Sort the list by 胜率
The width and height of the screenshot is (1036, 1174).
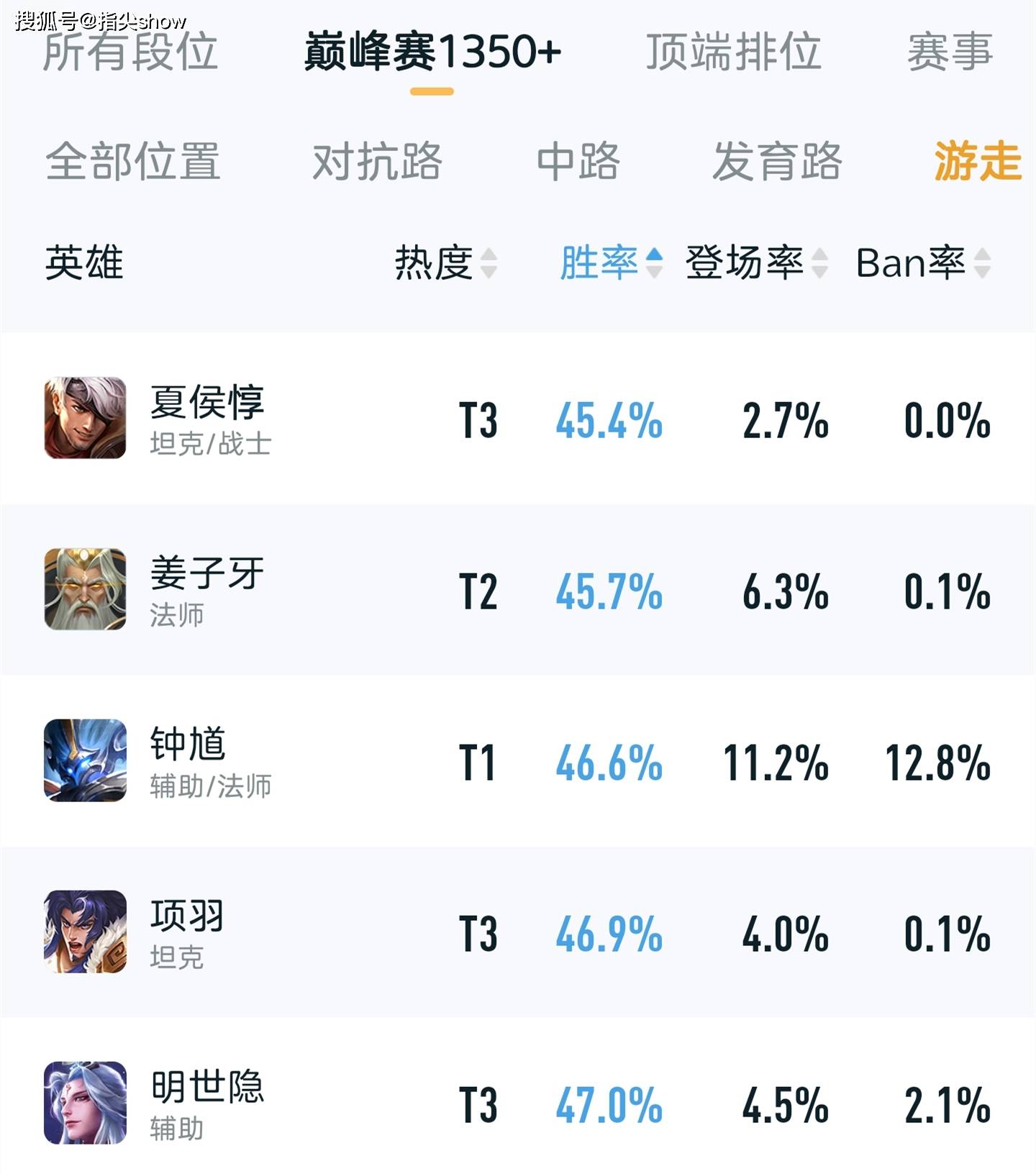610,263
